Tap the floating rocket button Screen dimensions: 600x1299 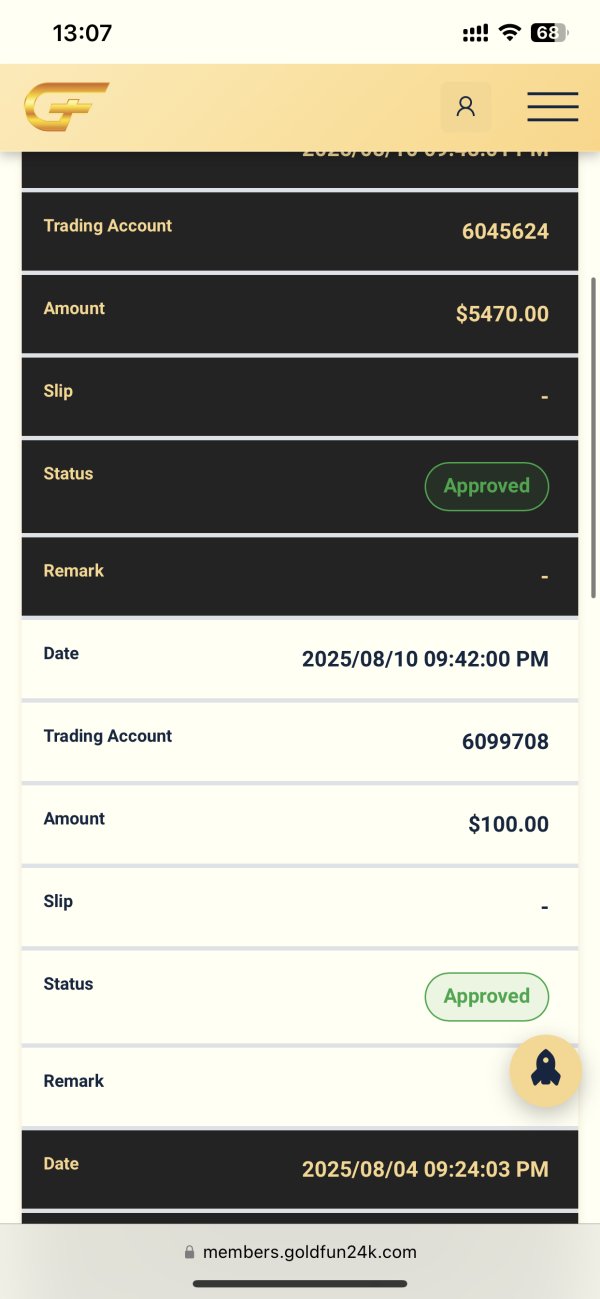tap(545, 1070)
